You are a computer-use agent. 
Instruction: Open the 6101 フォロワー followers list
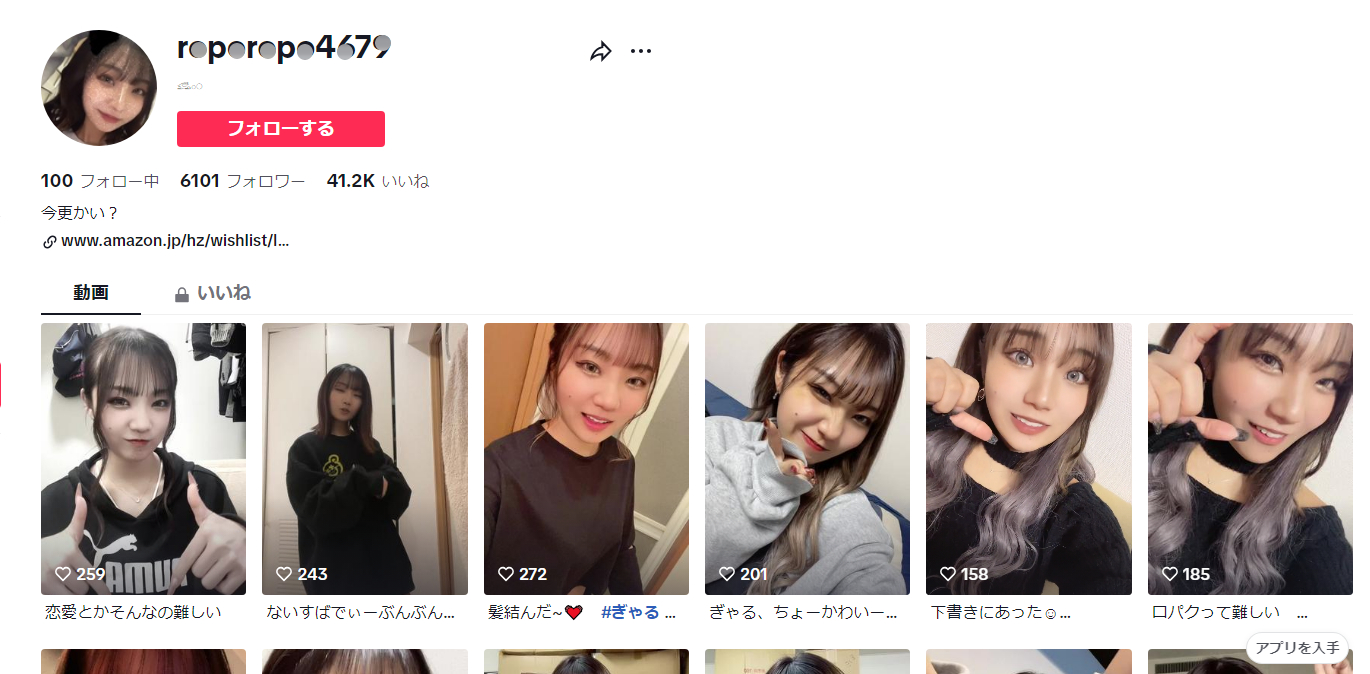point(242,181)
